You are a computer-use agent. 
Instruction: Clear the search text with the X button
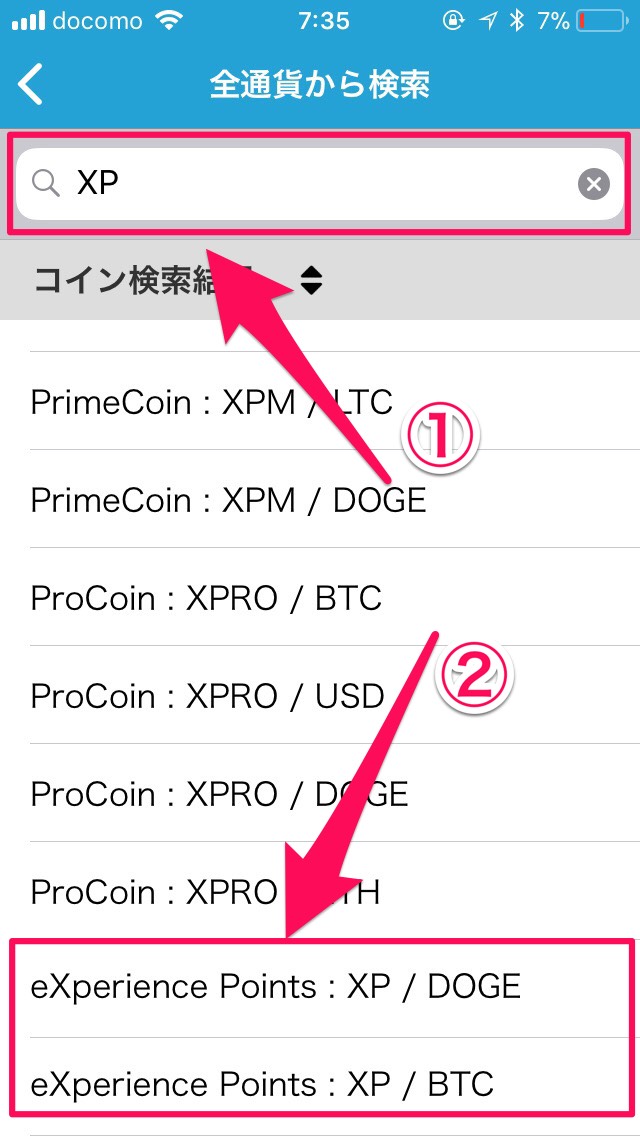(594, 185)
